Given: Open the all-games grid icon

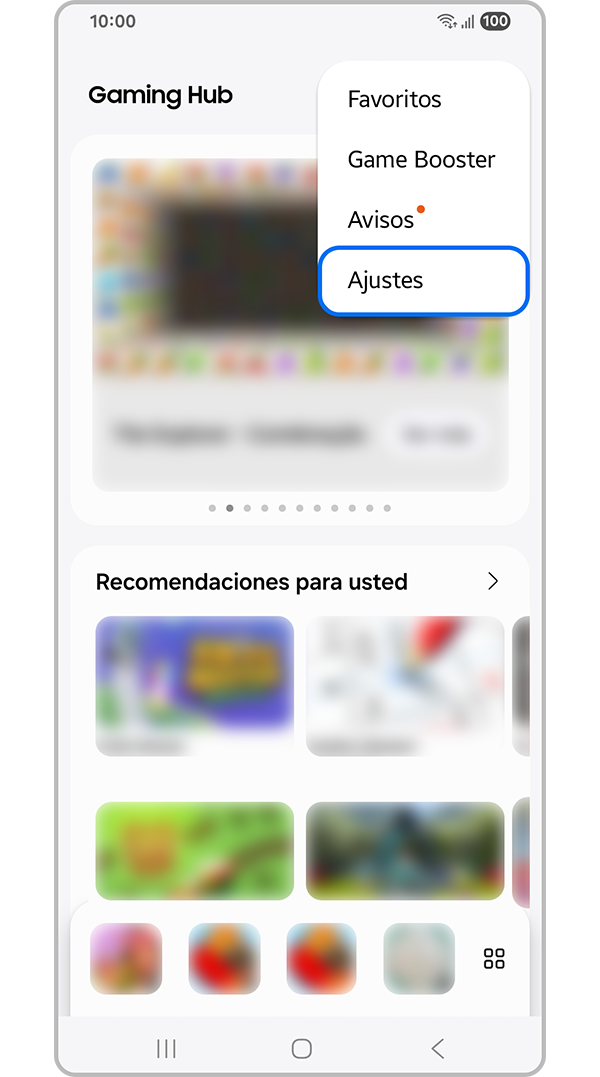Looking at the screenshot, I should (x=494, y=959).
